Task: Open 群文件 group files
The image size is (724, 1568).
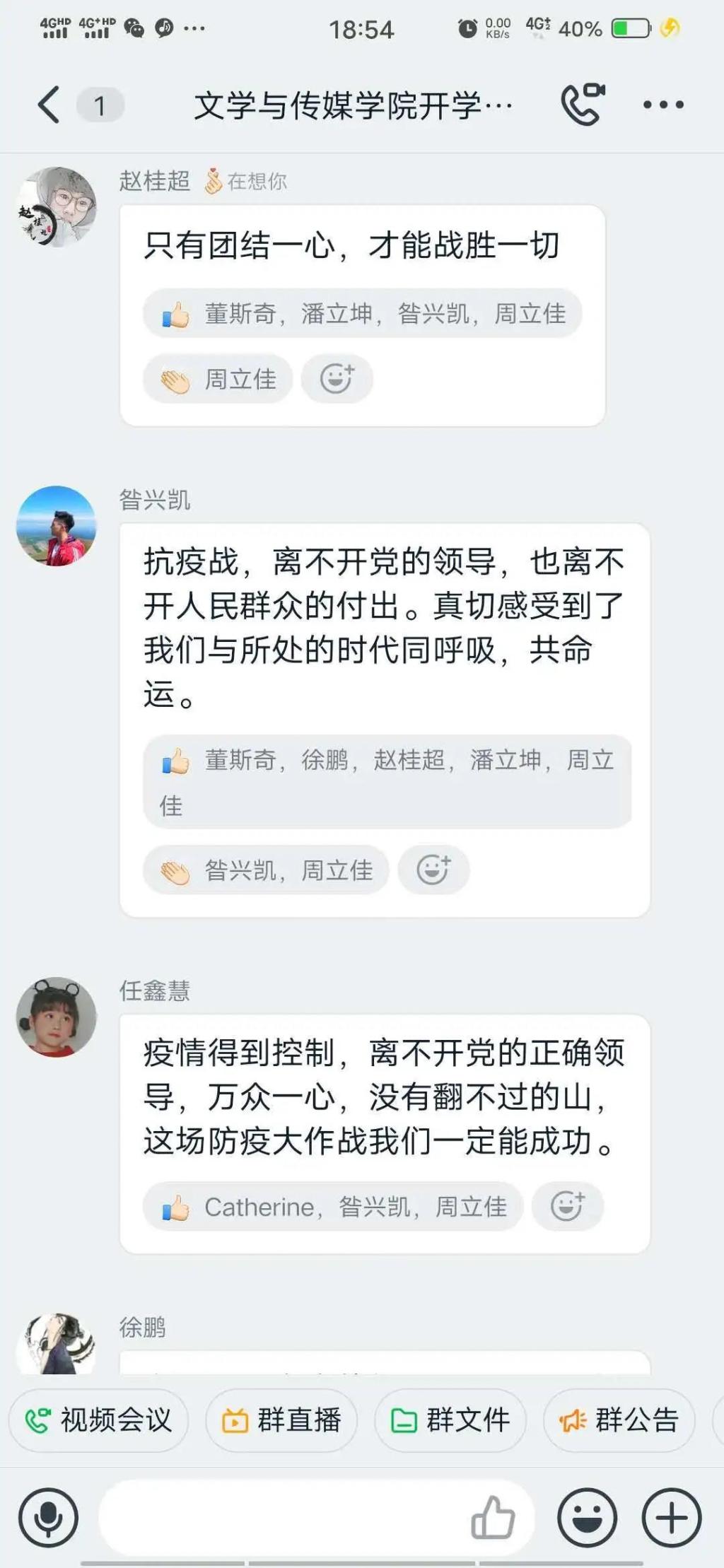Action: click(x=450, y=1420)
